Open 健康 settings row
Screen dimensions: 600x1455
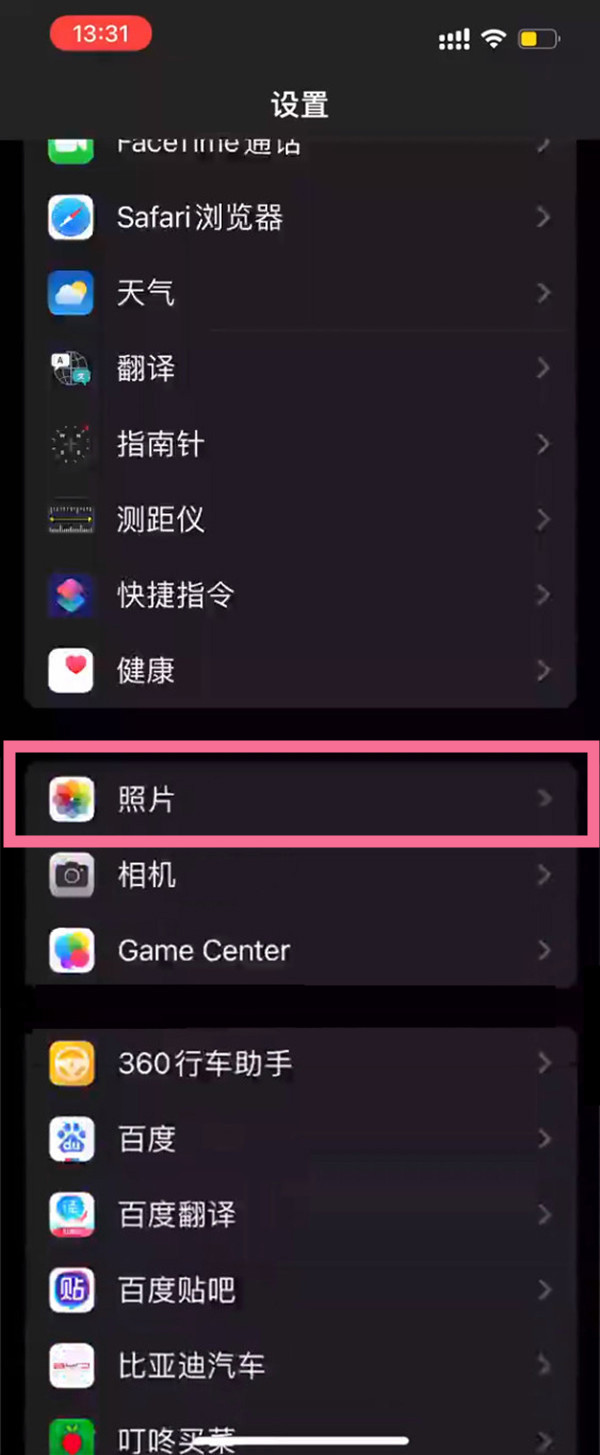300,670
